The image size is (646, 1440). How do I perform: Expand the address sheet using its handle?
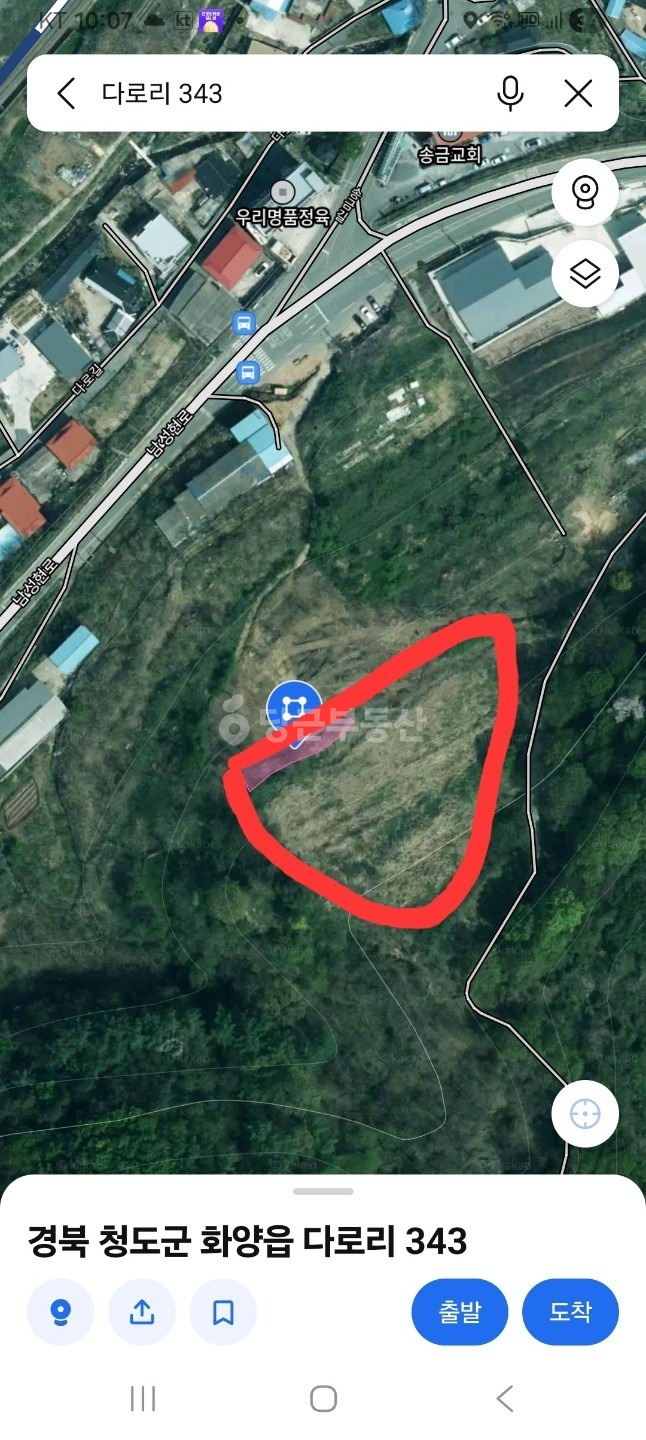pos(323,1191)
